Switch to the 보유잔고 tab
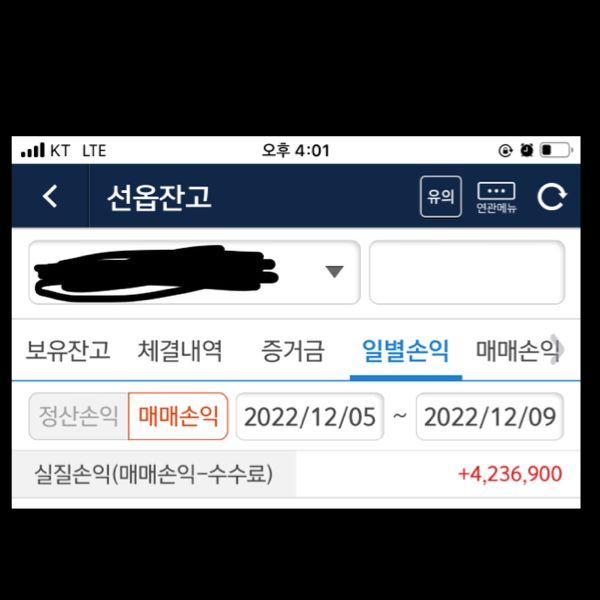600x600 pixels. click(67, 351)
